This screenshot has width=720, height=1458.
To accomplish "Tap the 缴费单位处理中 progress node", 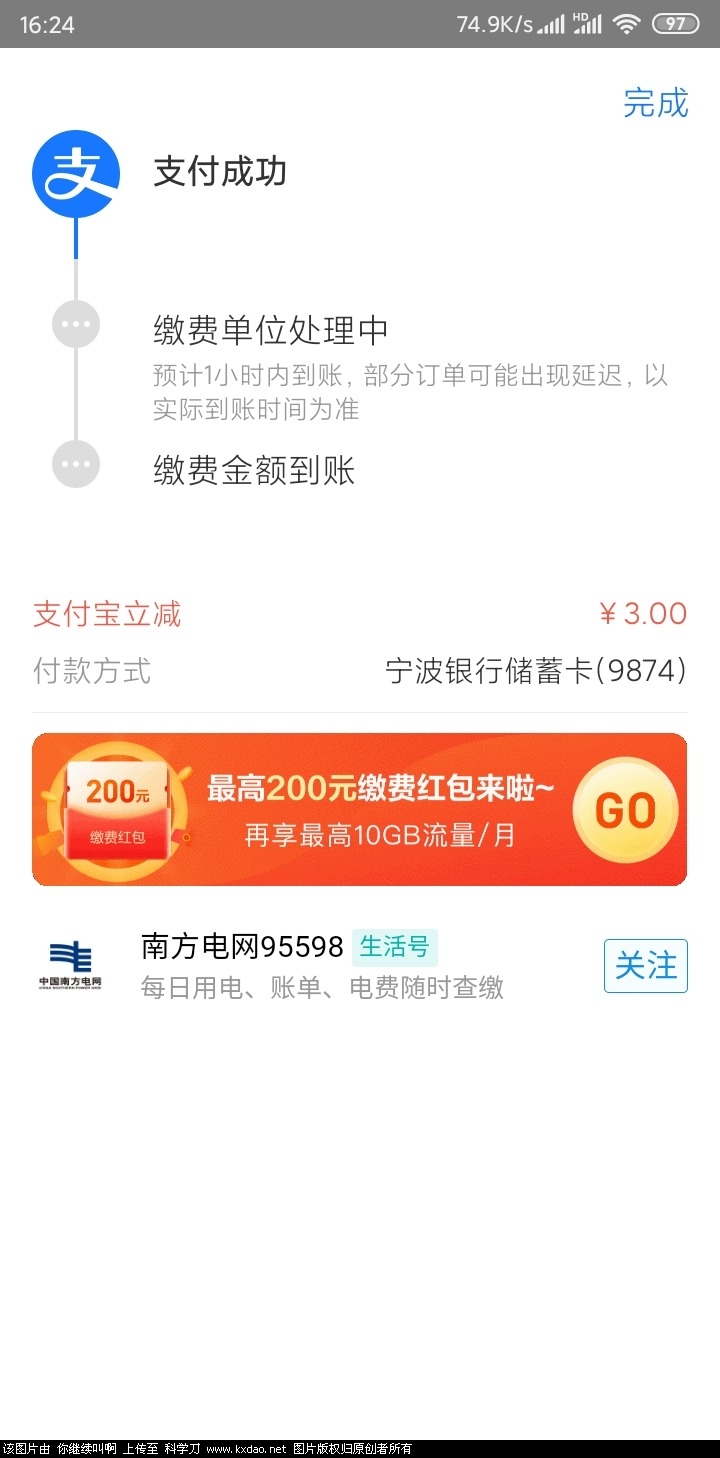I will click(x=75, y=323).
